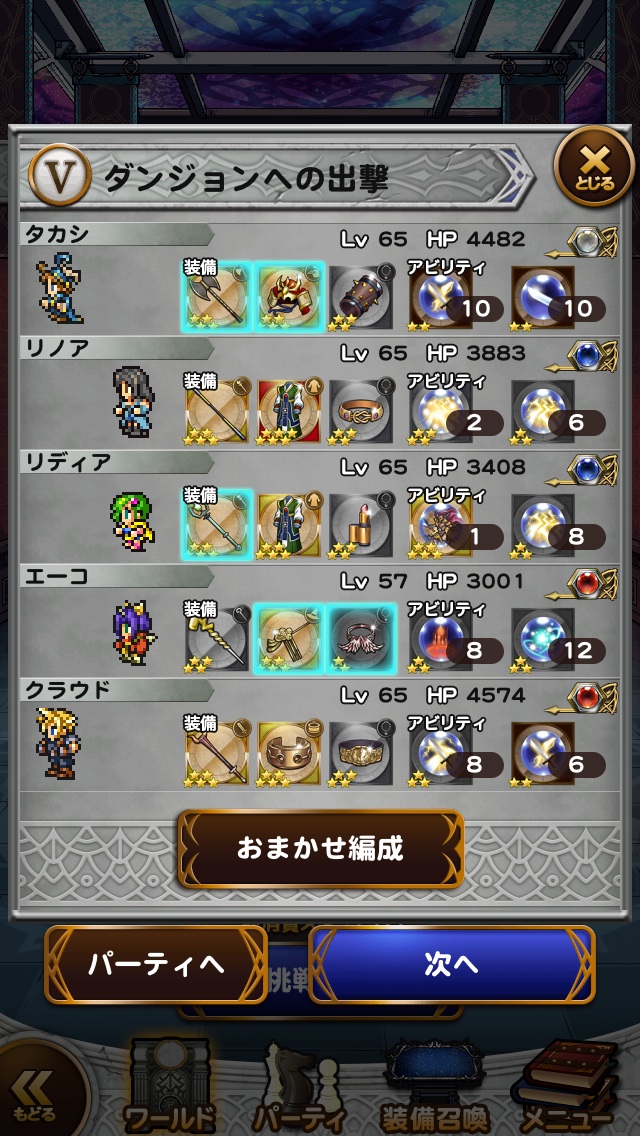Open the パーティ tab in bottom bar
The height and width of the screenshot is (1136, 640).
[x=297, y=1090]
